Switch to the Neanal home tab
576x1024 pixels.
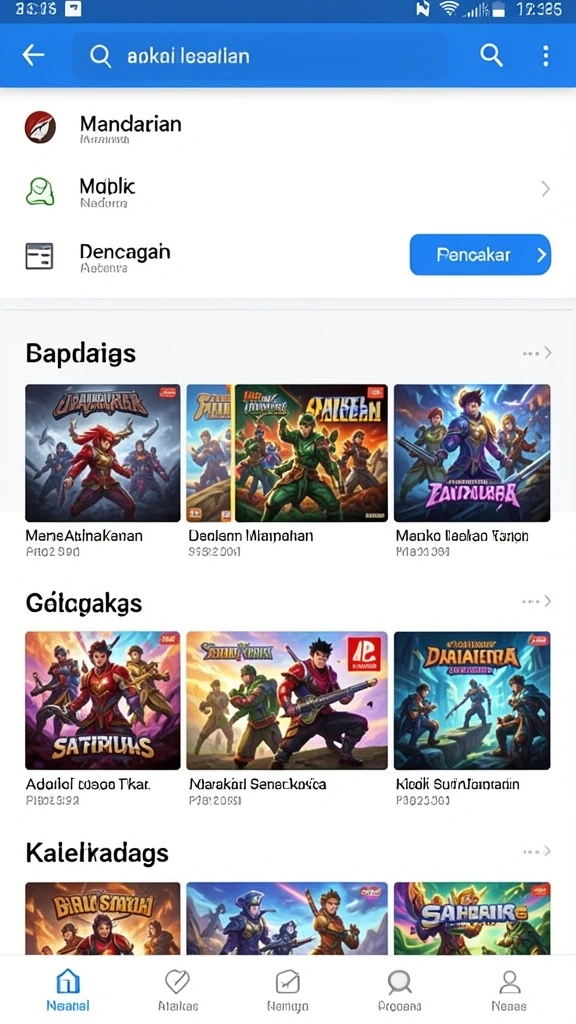coord(68,990)
